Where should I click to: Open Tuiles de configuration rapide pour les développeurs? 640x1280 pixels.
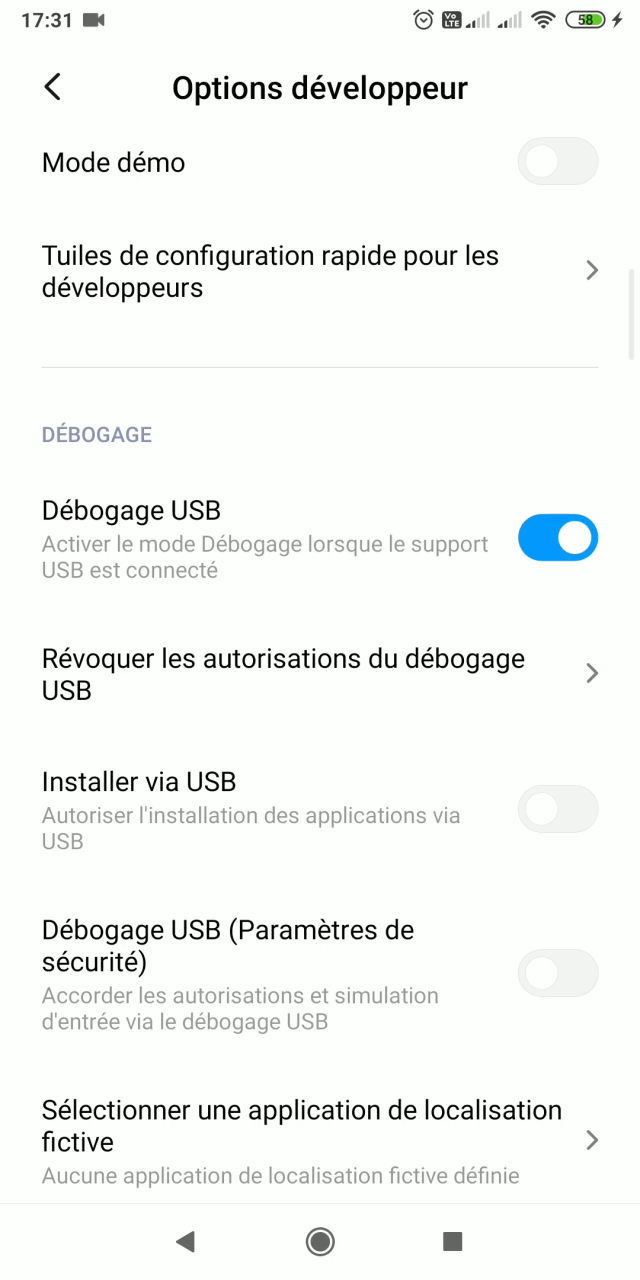pyautogui.click(x=320, y=272)
